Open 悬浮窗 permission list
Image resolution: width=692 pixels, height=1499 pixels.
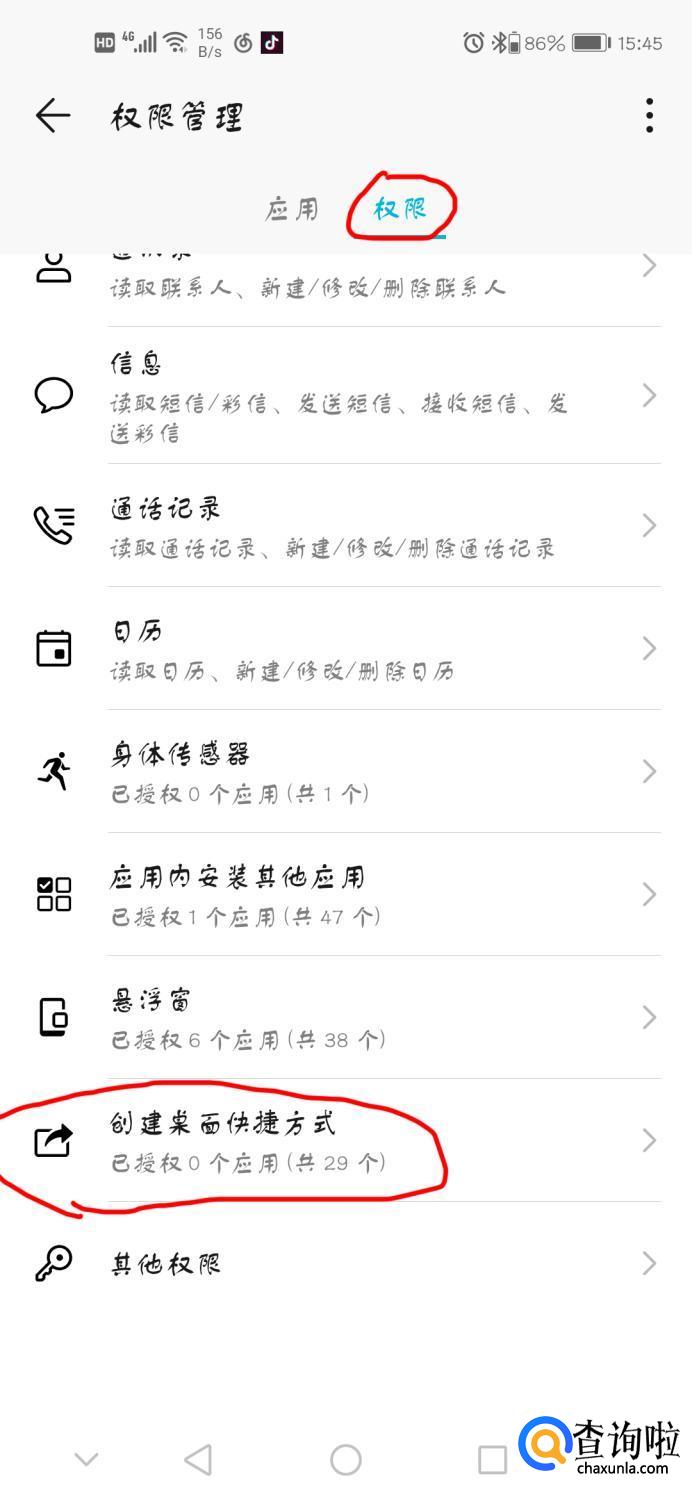click(x=345, y=1018)
